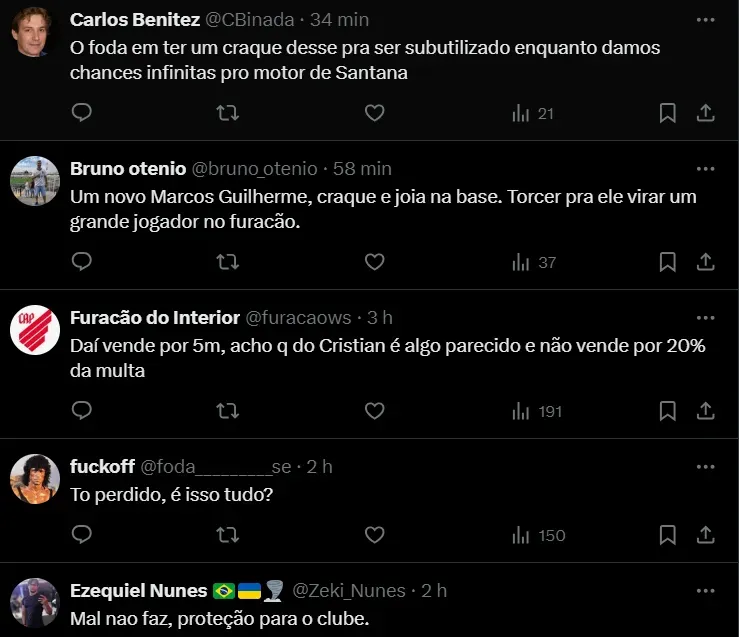The width and height of the screenshot is (739, 637).
Task: Open Ezequiel Nunes's profile name
Action: pos(138,590)
